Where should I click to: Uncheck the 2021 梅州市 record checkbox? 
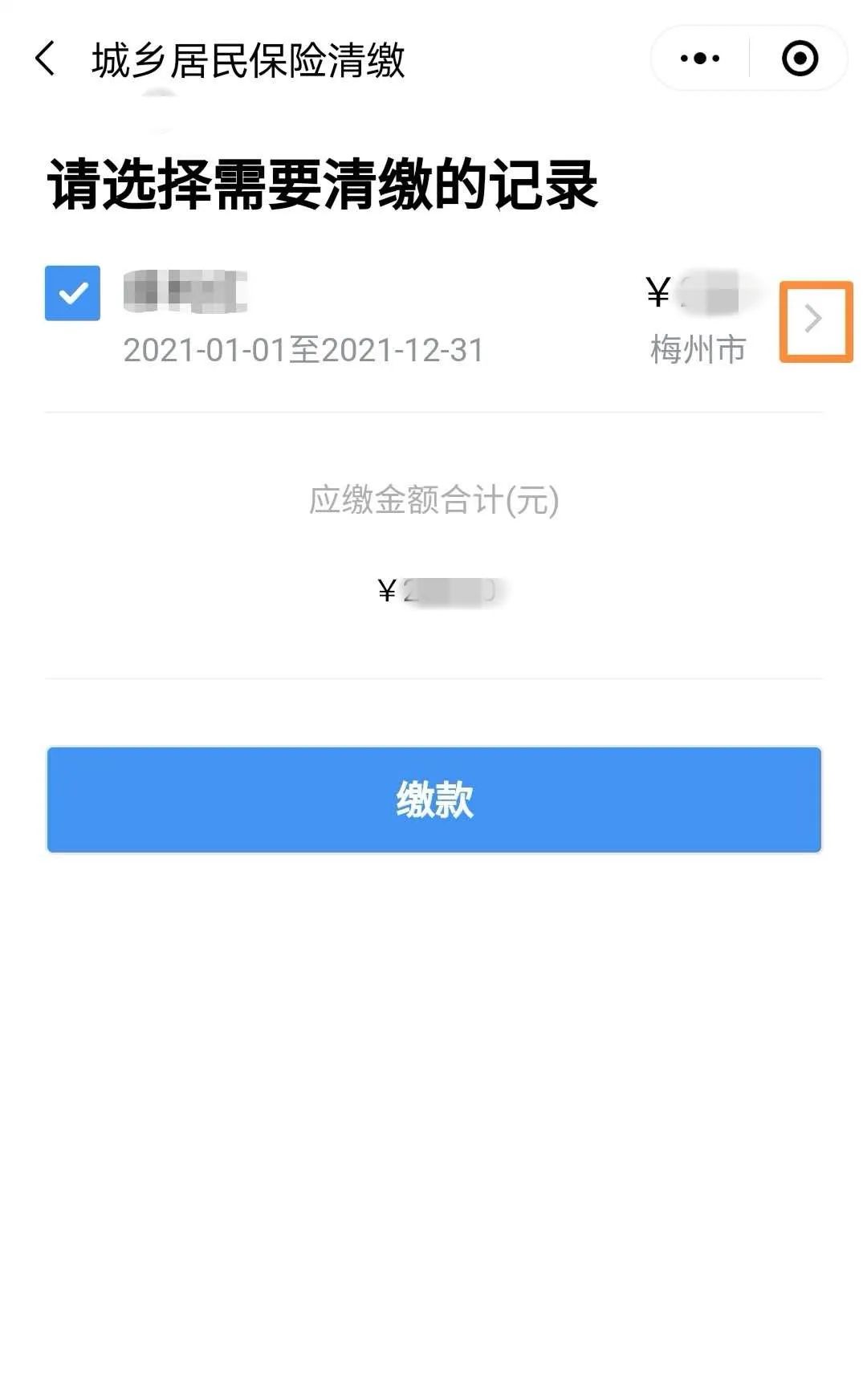pyautogui.click(x=72, y=293)
